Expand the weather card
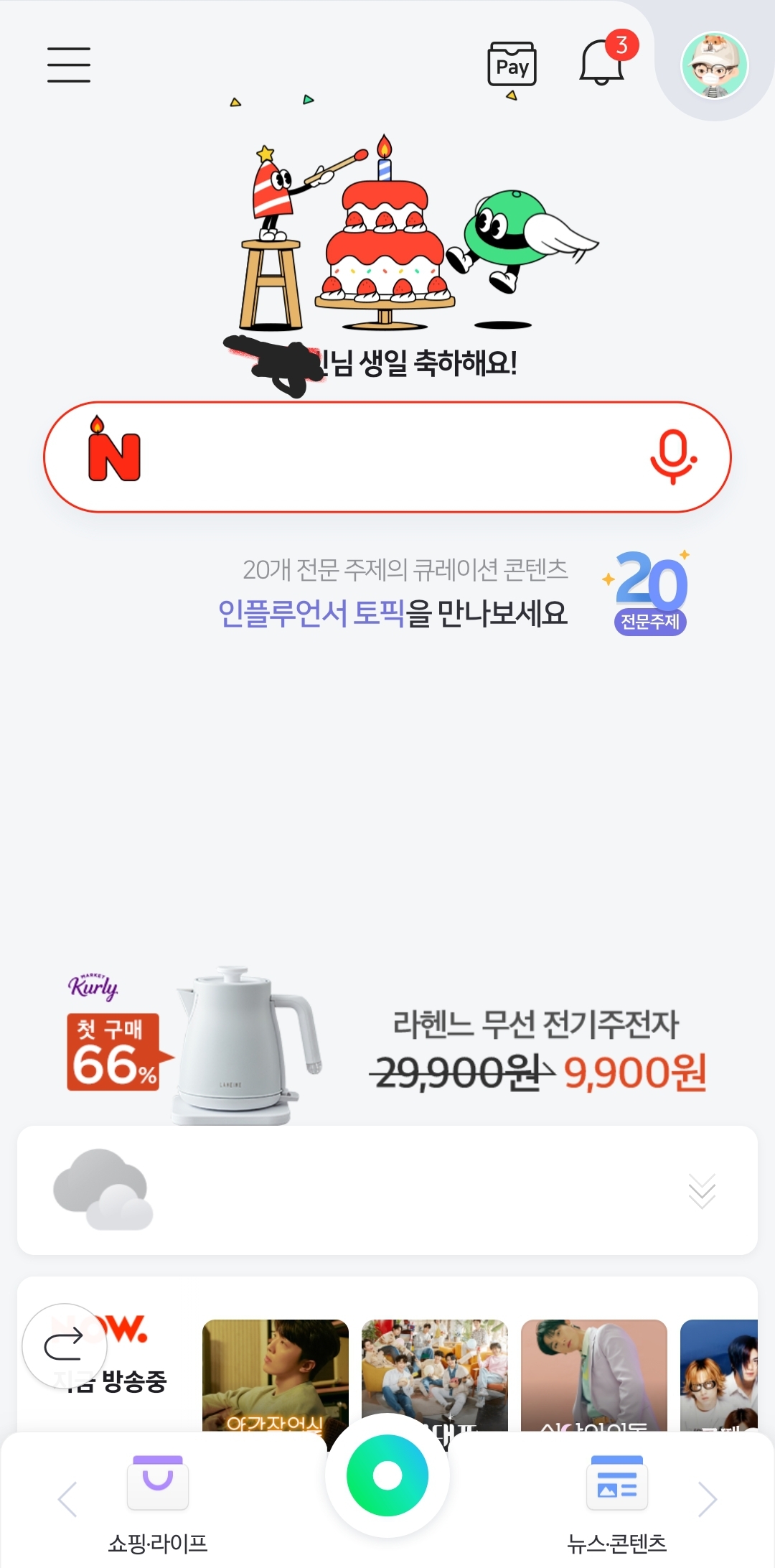Screen dimensions: 775x1568 click(701, 1191)
